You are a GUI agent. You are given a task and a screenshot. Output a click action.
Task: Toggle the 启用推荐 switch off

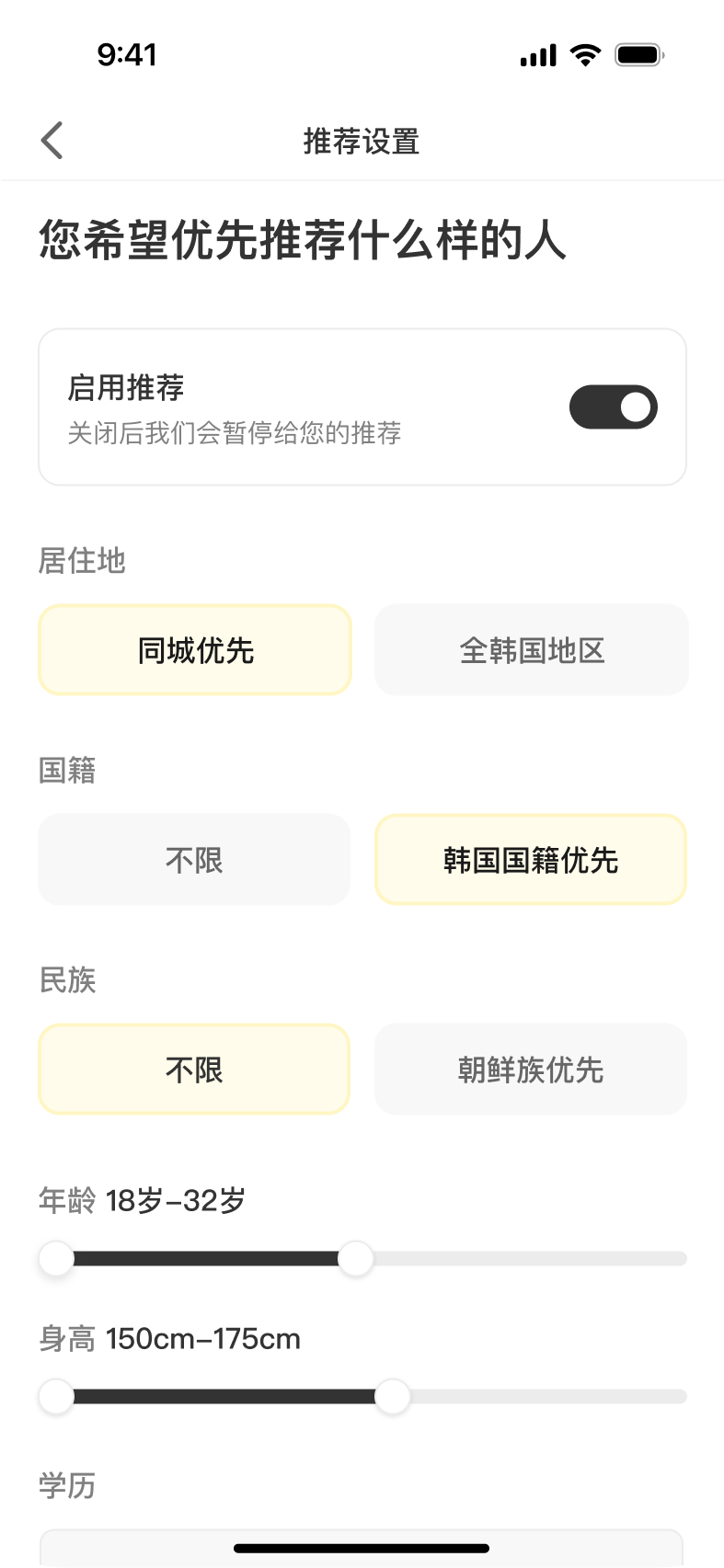pos(613,407)
